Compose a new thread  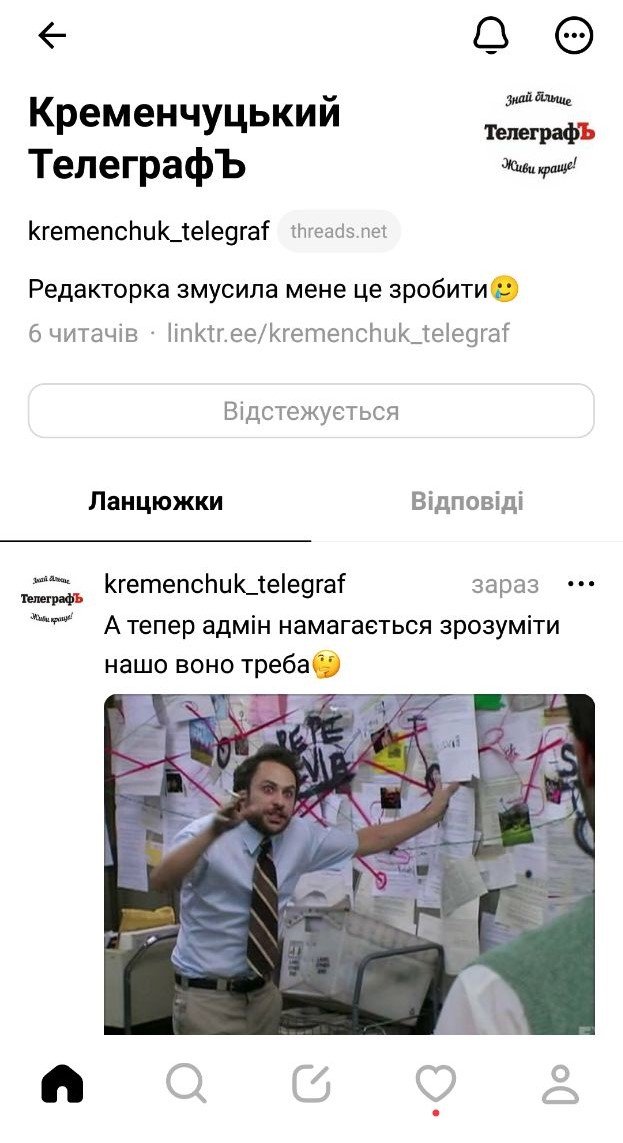tap(311, 1084)
